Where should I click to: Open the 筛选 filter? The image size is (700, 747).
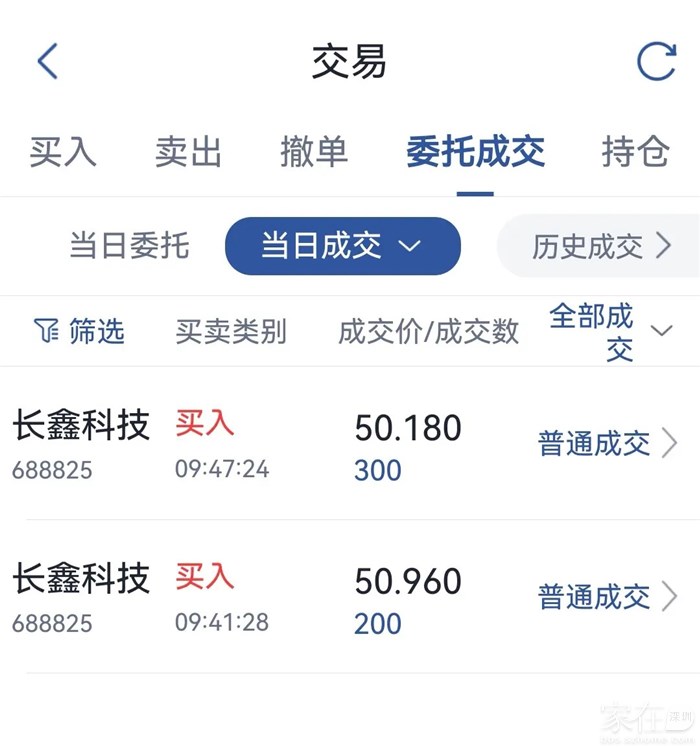79,331
